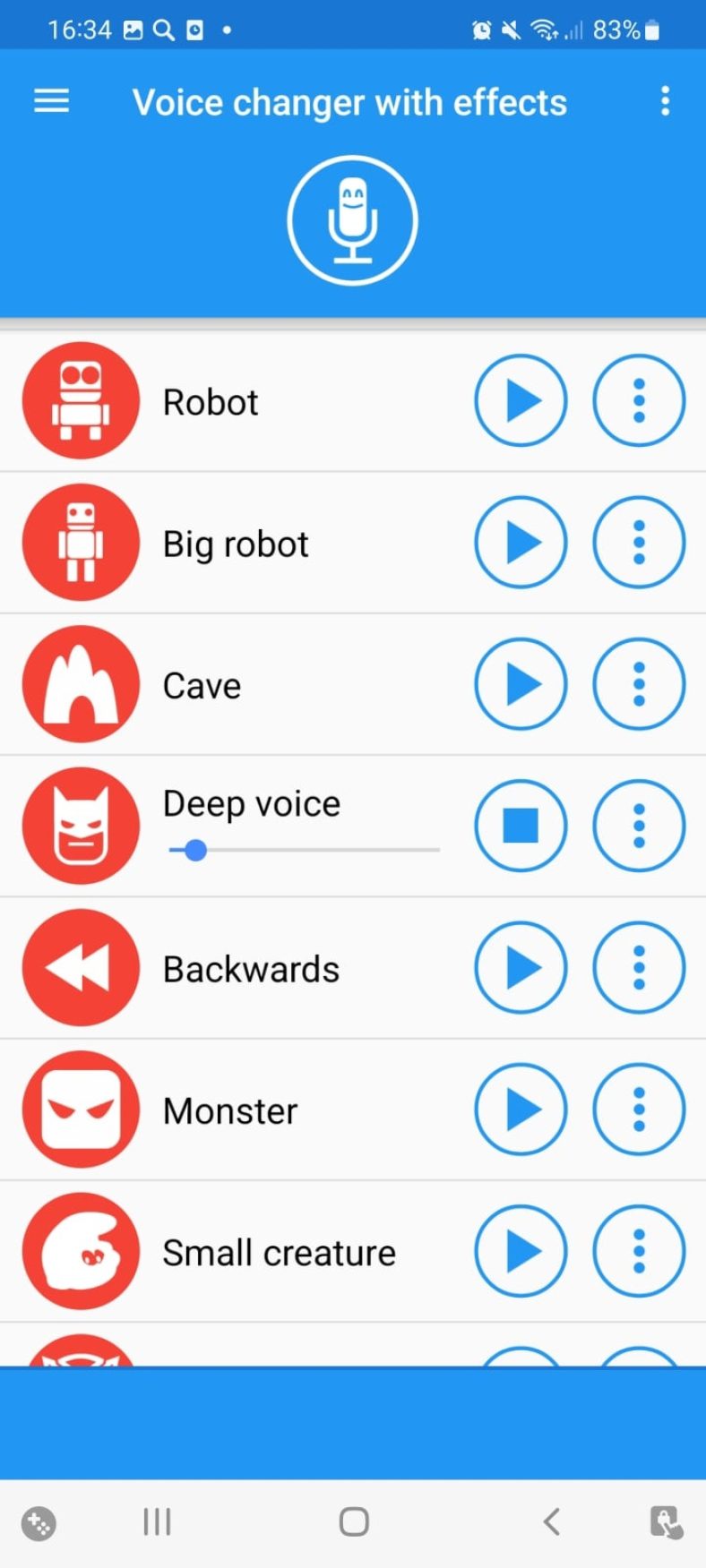
Task: Tap the microphone icon to record voice
Action: (x=352, y=219)
